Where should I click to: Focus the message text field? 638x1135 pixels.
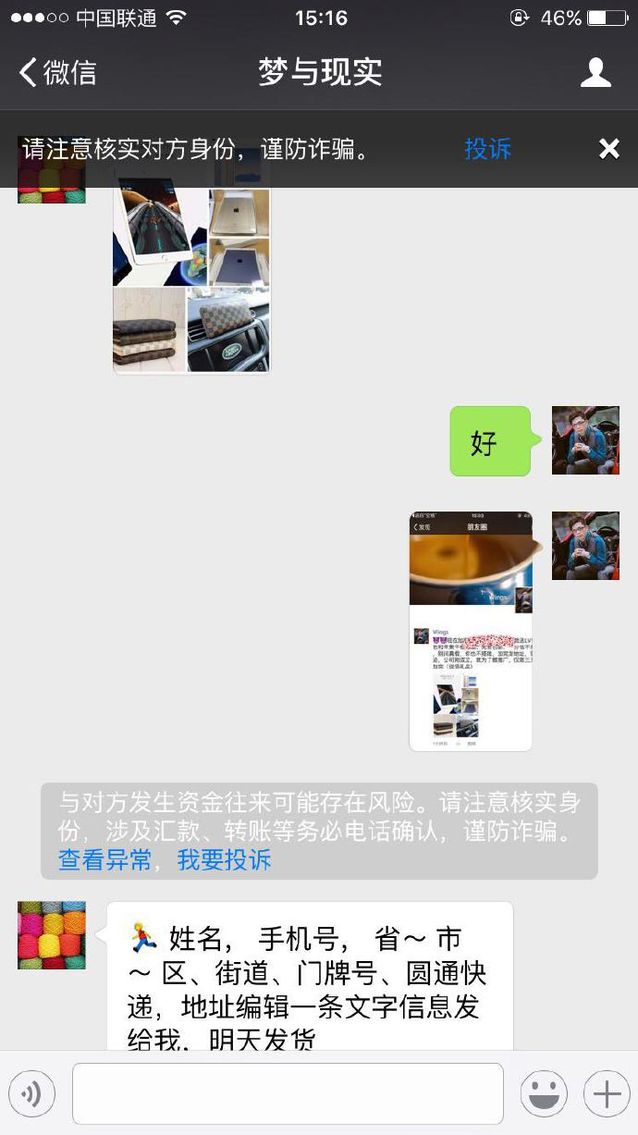(x=287, y=1094)
